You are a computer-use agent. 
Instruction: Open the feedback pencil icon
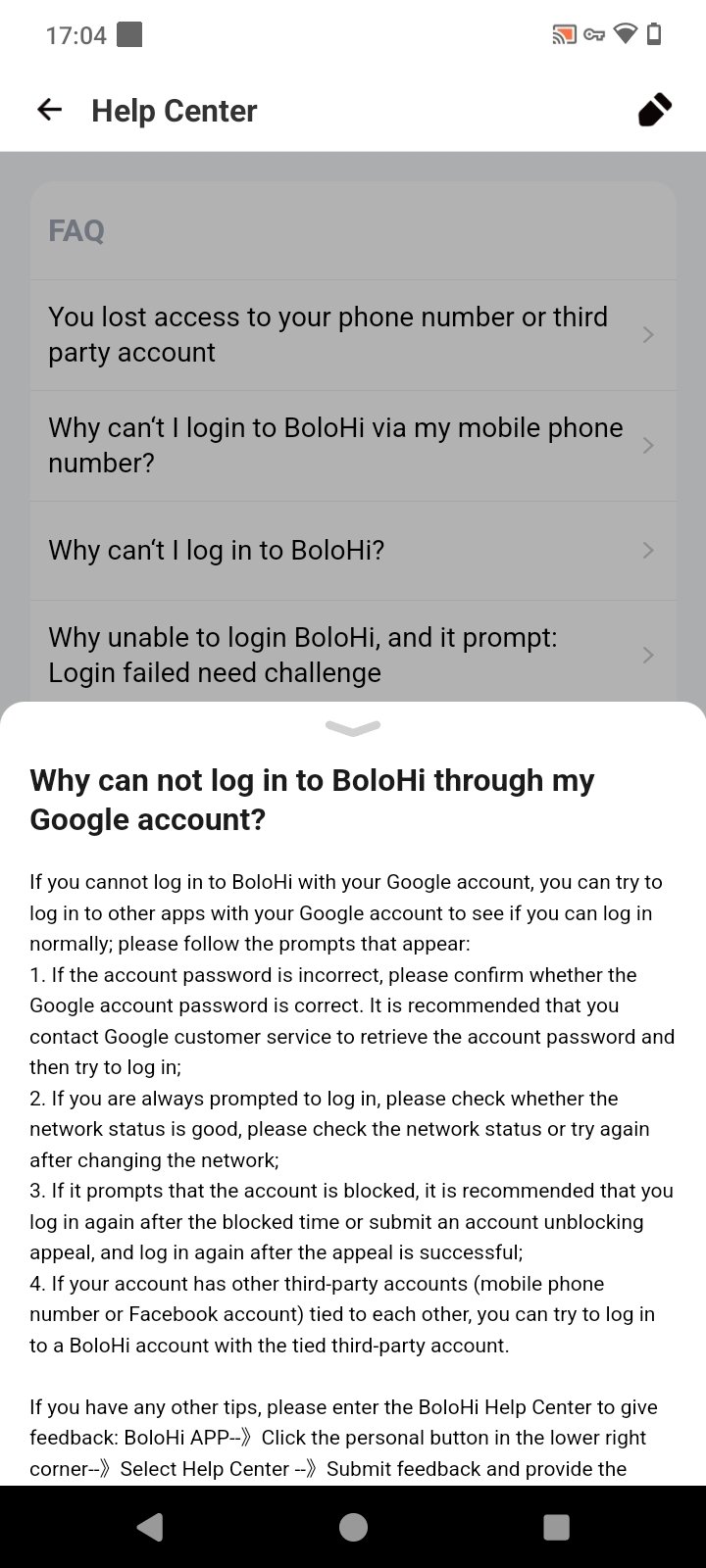[654, 111]
